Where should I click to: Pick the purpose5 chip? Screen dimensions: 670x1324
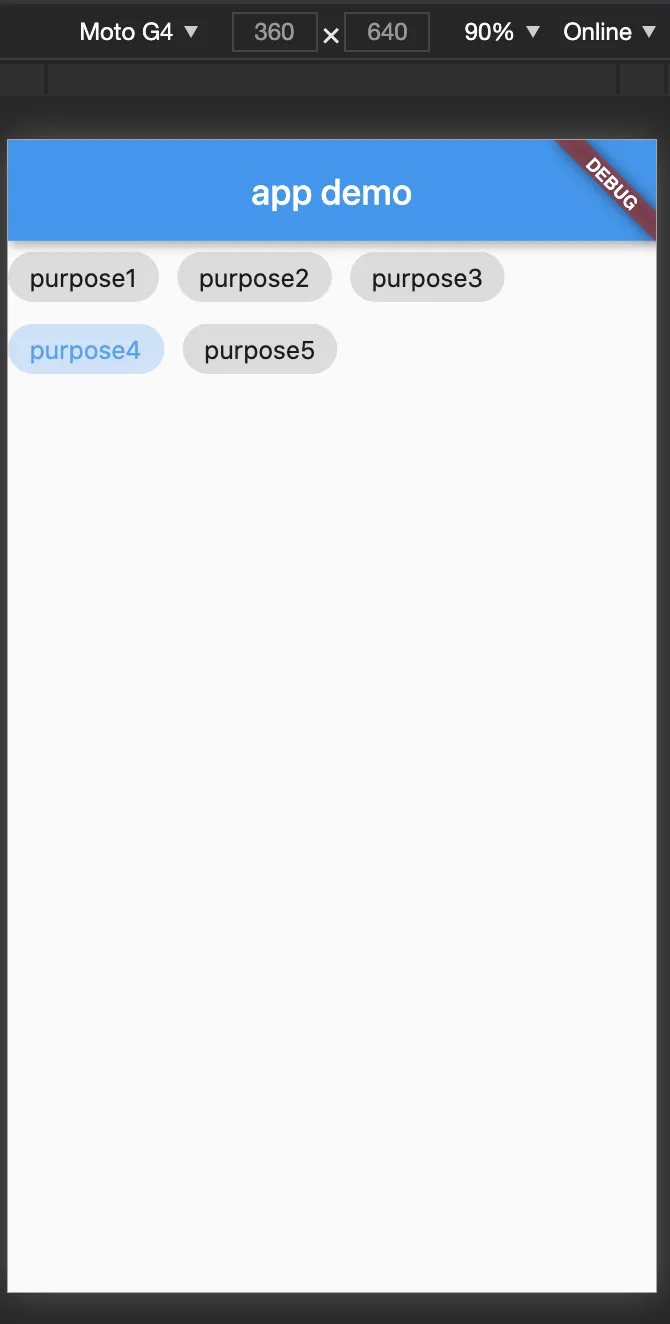pos(260,350)
